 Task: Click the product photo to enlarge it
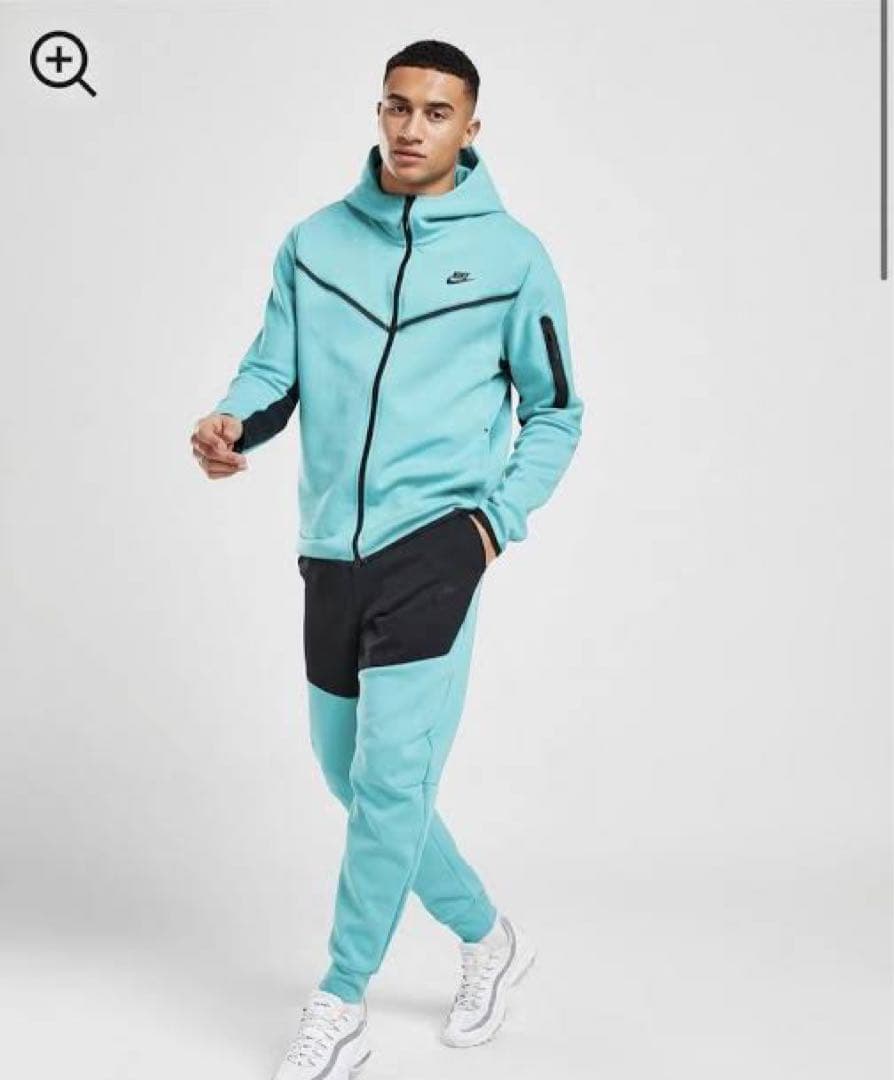[x=440, y=540]
